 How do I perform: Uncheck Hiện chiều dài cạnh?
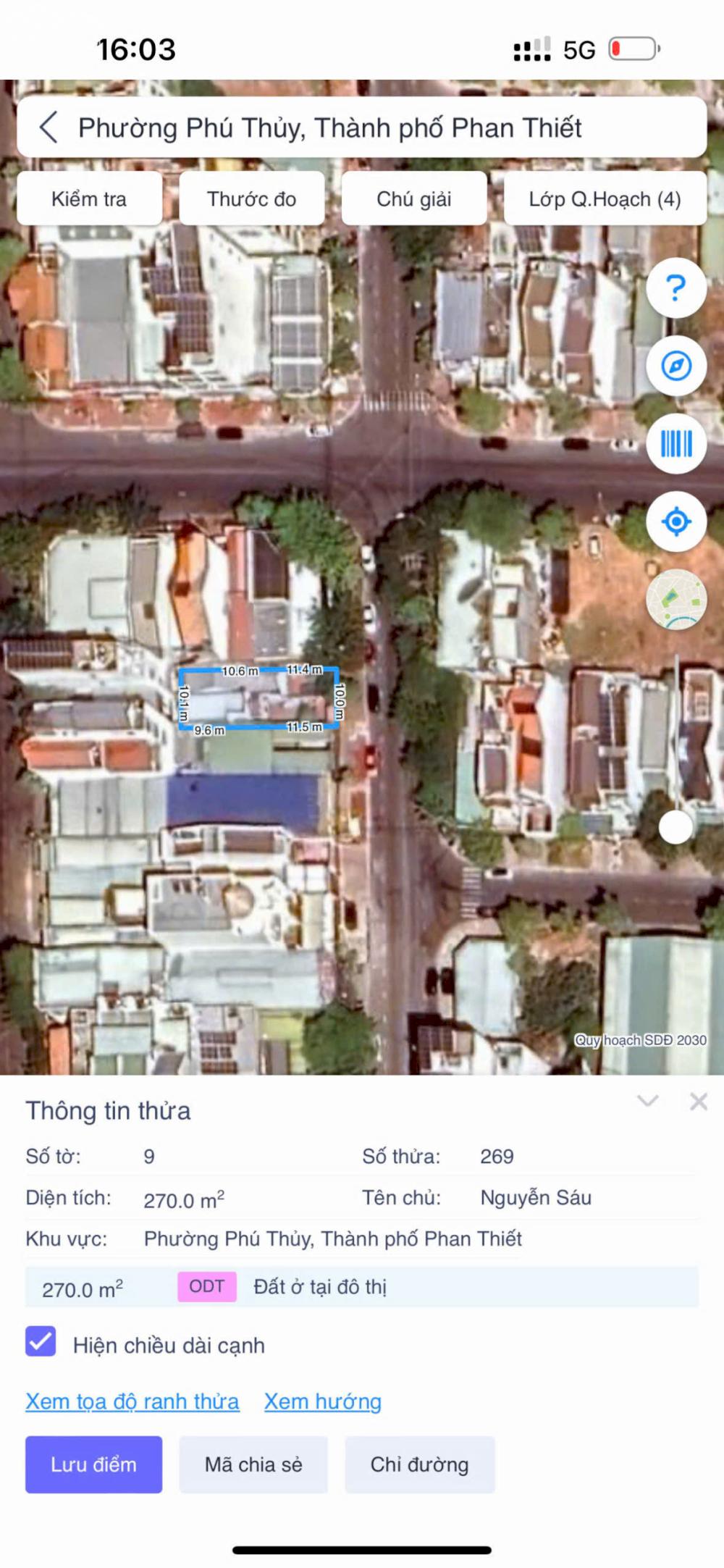pos(41,1341)
